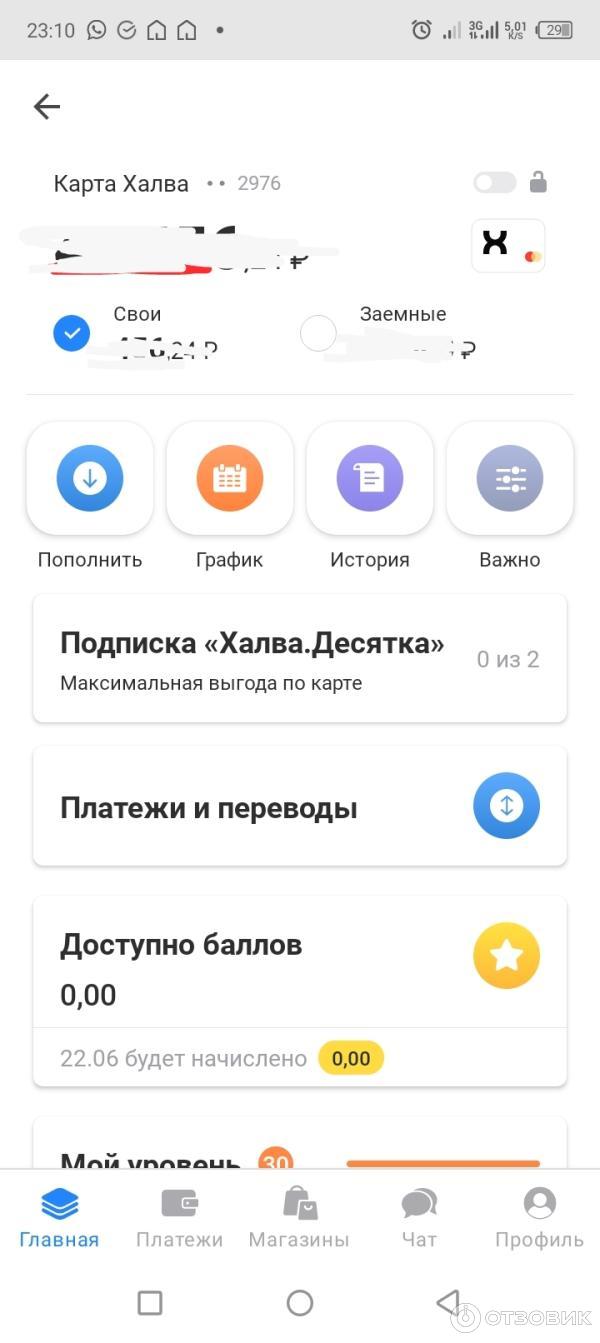Select the Свои funds option
This screenshot has width=600, height=1343.
tap(71, 333)
